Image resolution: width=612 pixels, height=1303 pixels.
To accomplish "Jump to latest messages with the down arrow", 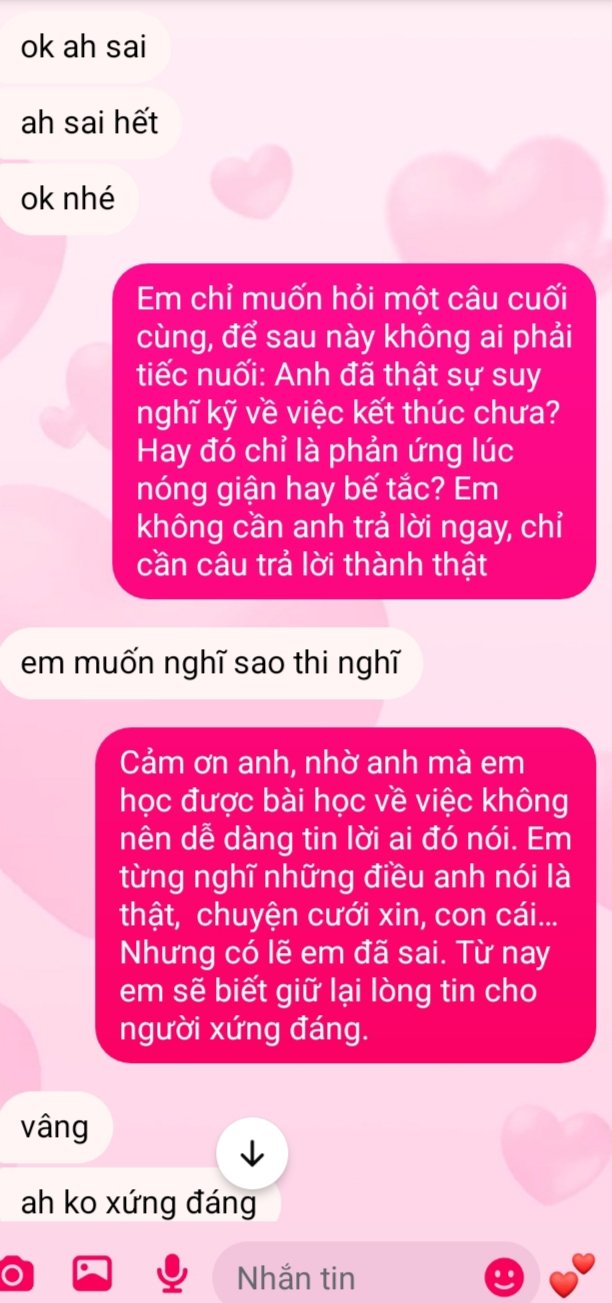I will coord(252,1154).
